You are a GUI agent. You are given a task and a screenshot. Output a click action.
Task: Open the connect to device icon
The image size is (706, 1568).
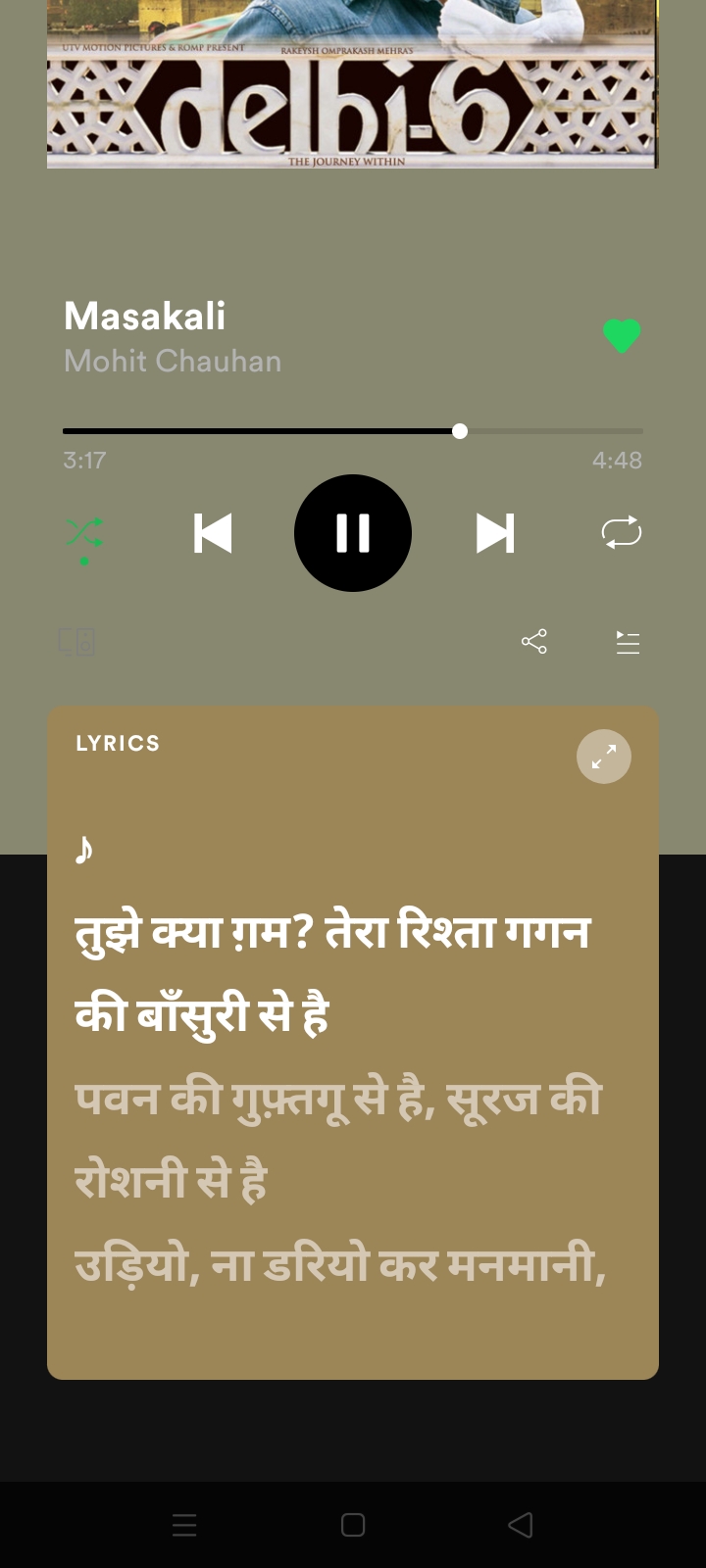point(76,642)
